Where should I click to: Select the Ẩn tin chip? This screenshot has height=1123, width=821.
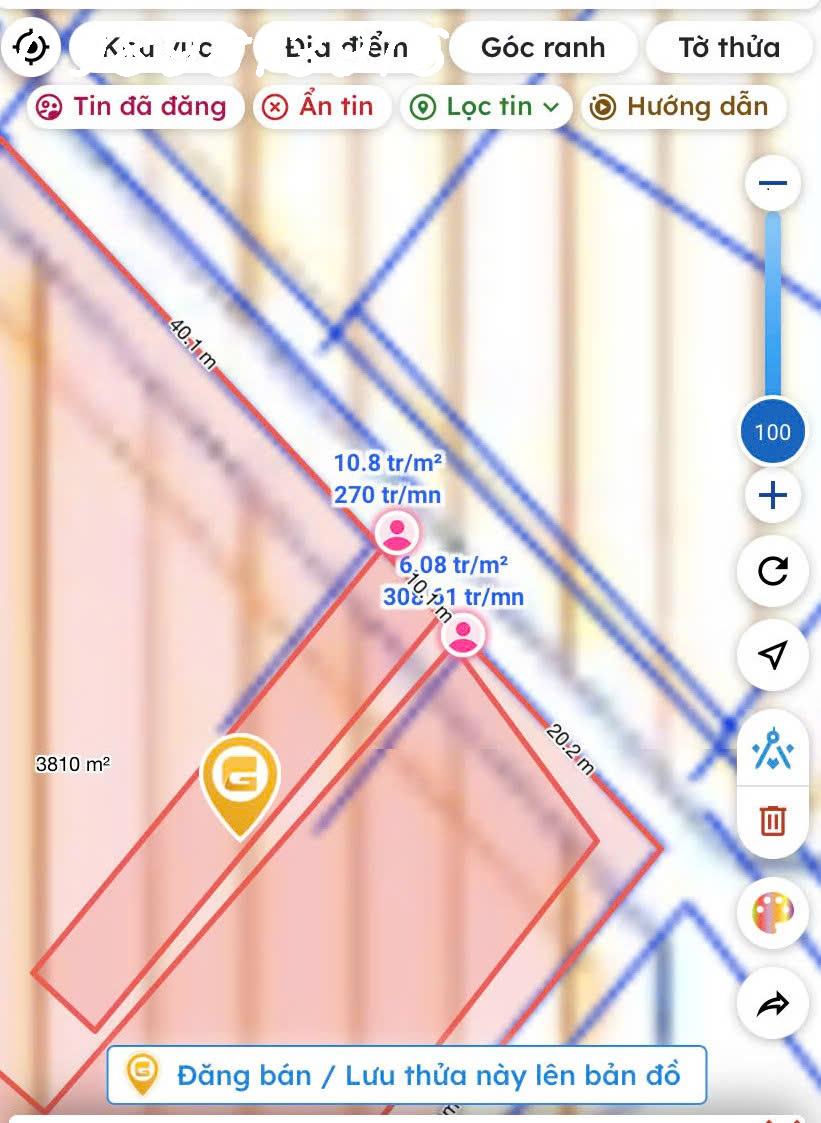click(x=321, y=107)
